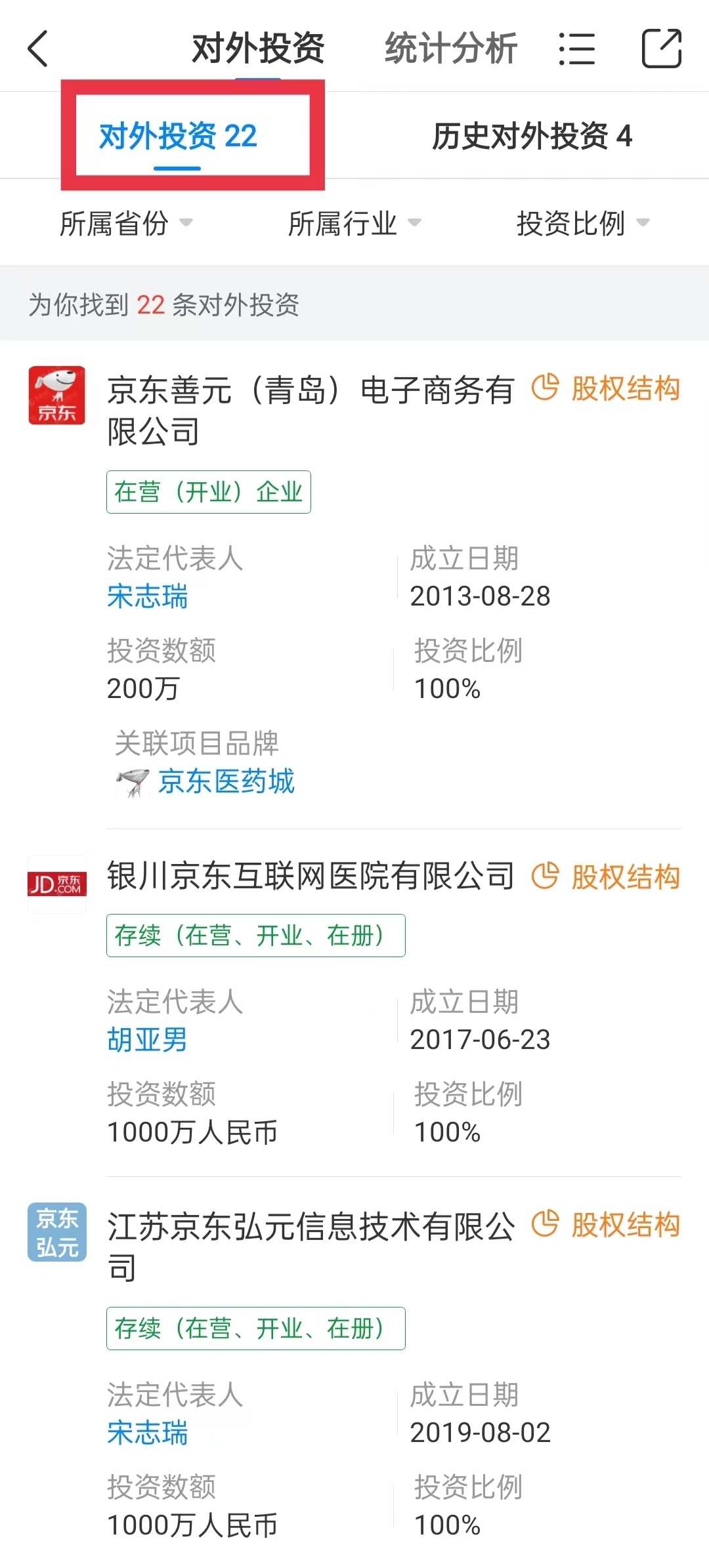The width and height of the screenshot is (709, 1568).
Task: Expand the 所属行业 filter dropdown
Action: [354, 223]
